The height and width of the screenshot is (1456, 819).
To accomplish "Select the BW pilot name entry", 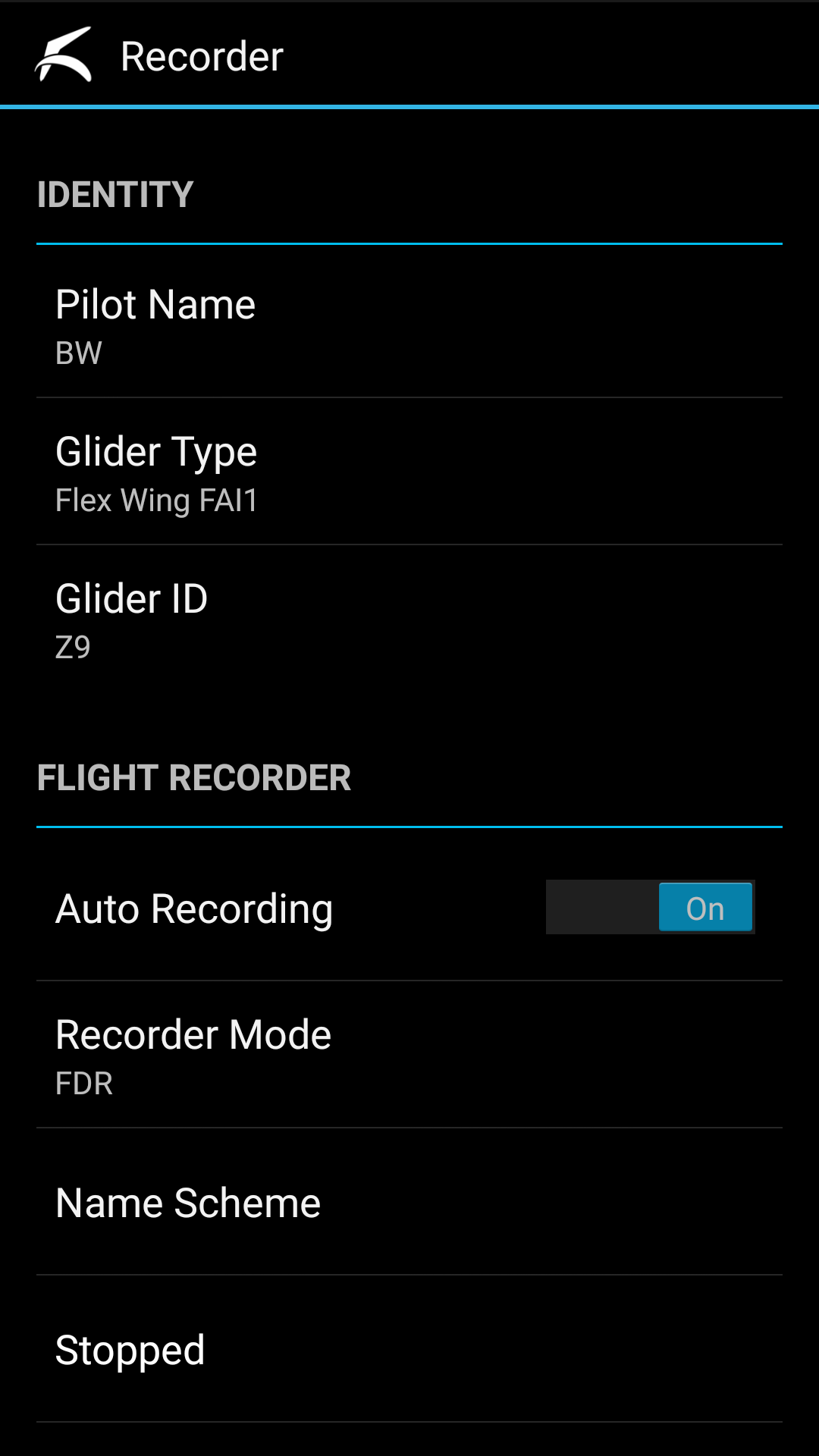I will (409, 322).
